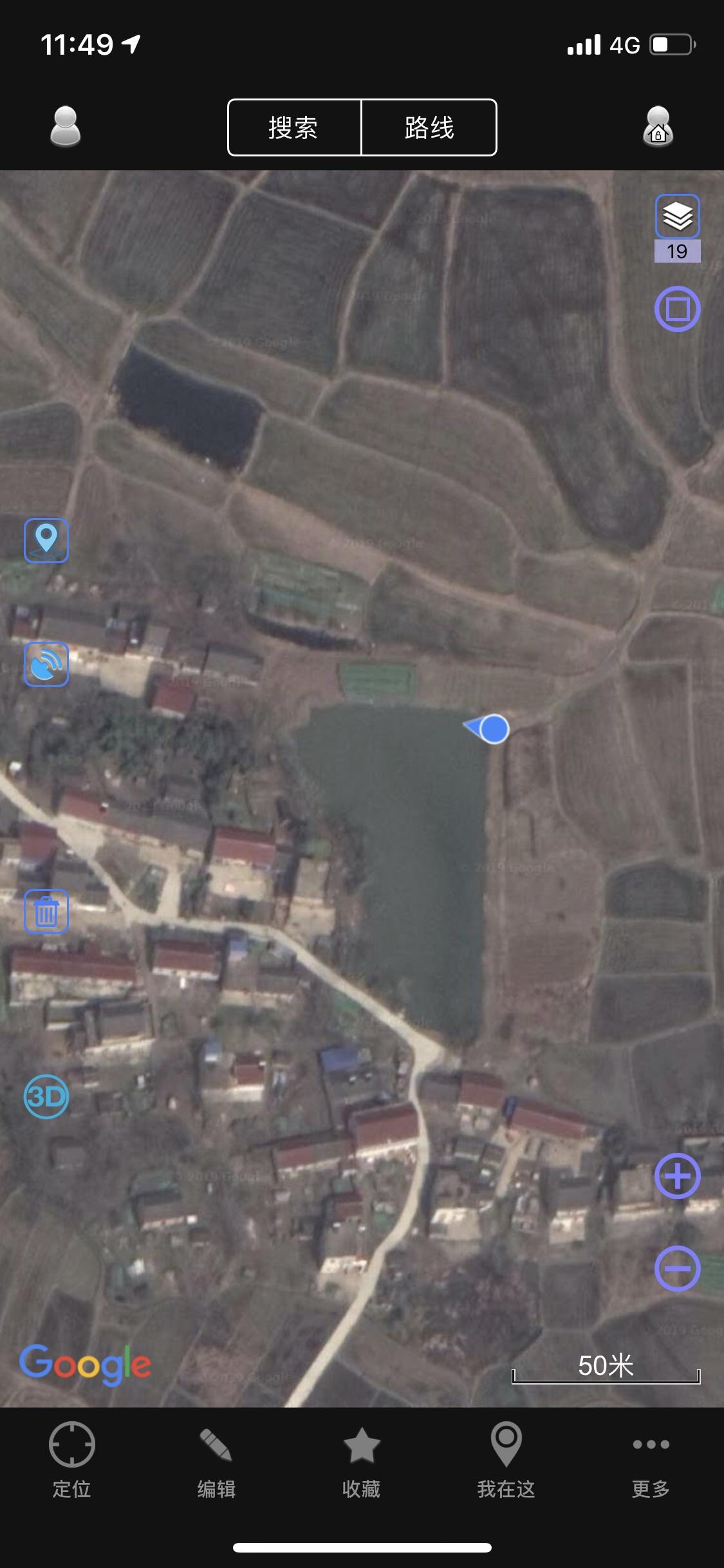This screenshot has height=1568, width=724.
Task: Open the satellite signal tool
Action: pos(46,664)
